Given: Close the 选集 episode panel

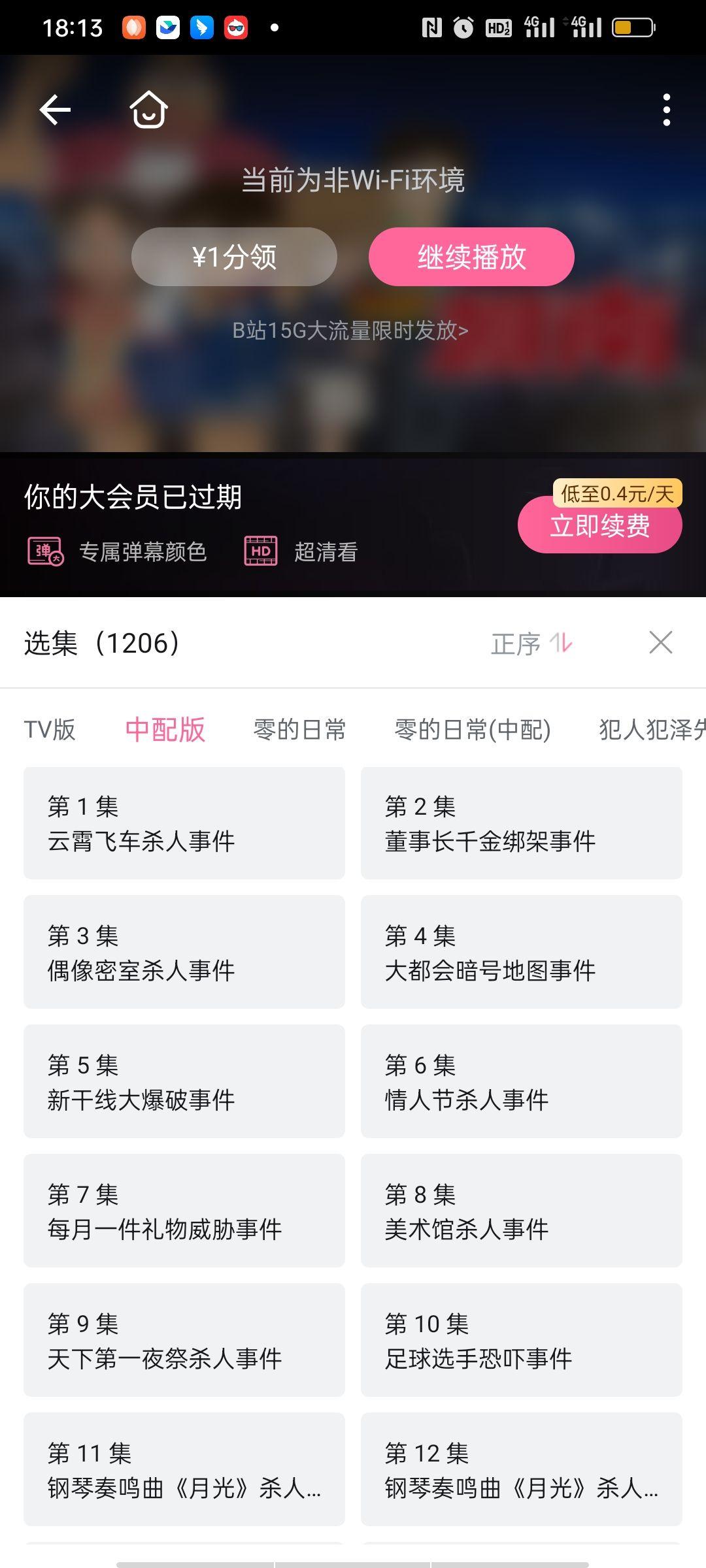Looking at the screenshot, I should point(660,642).
